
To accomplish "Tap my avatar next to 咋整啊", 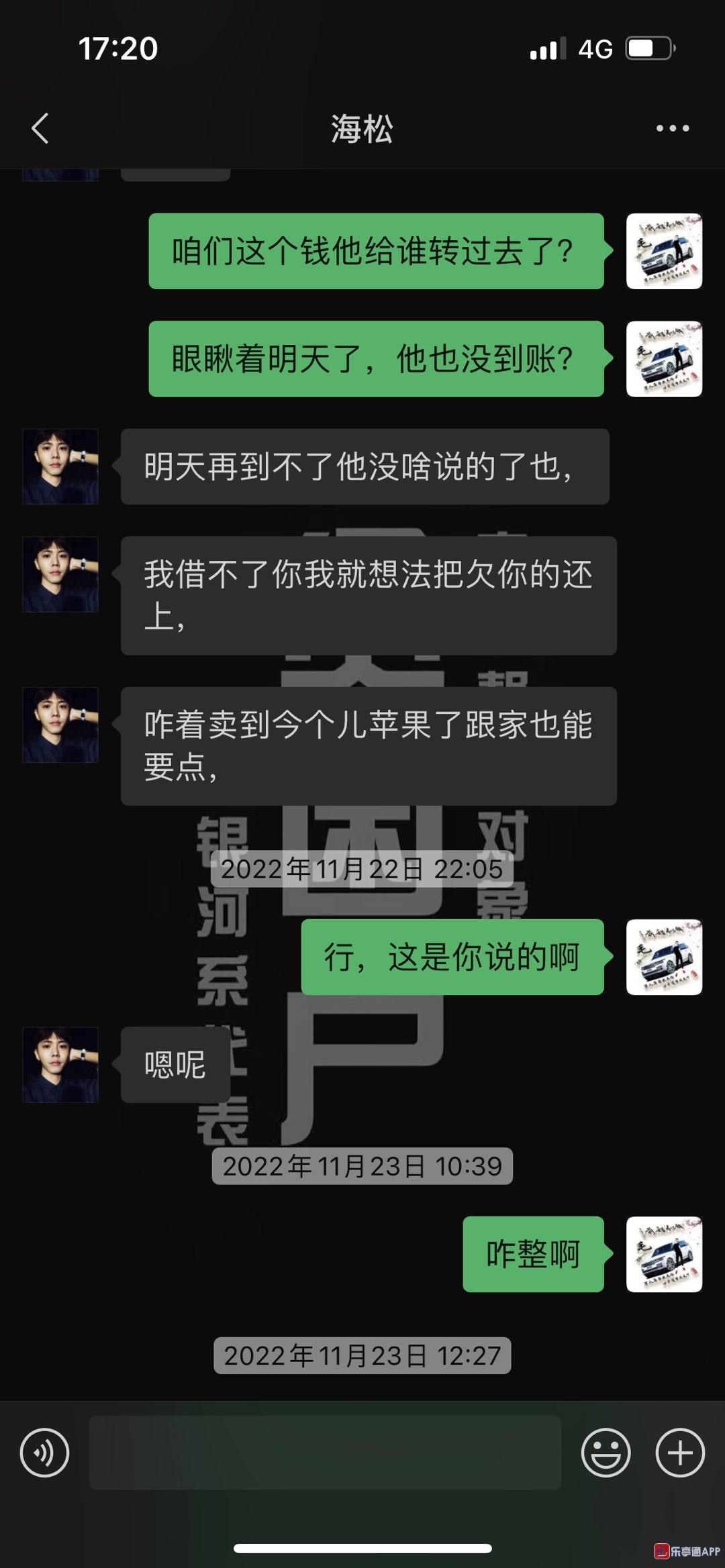I will click(664, 1254).
